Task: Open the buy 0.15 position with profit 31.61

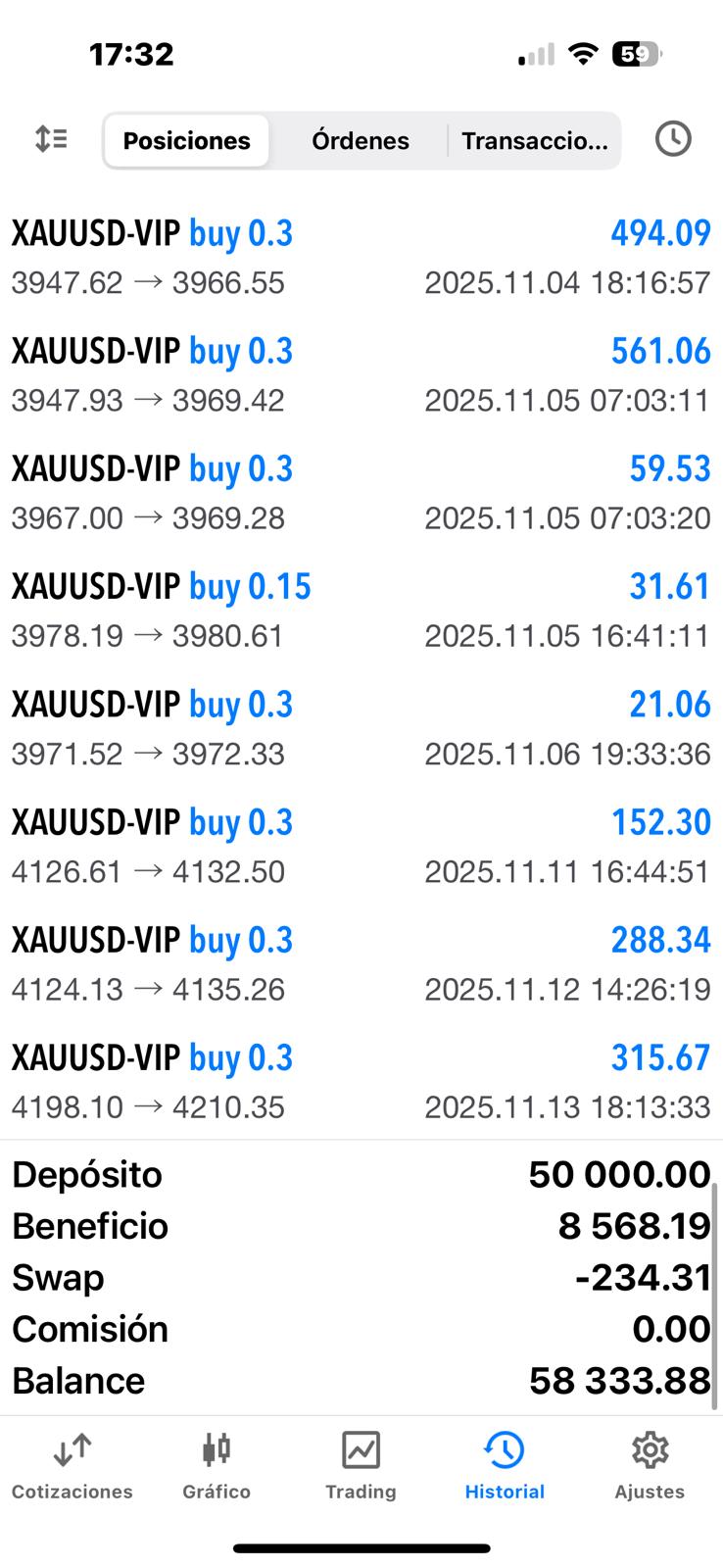Action: click(361, 610)
